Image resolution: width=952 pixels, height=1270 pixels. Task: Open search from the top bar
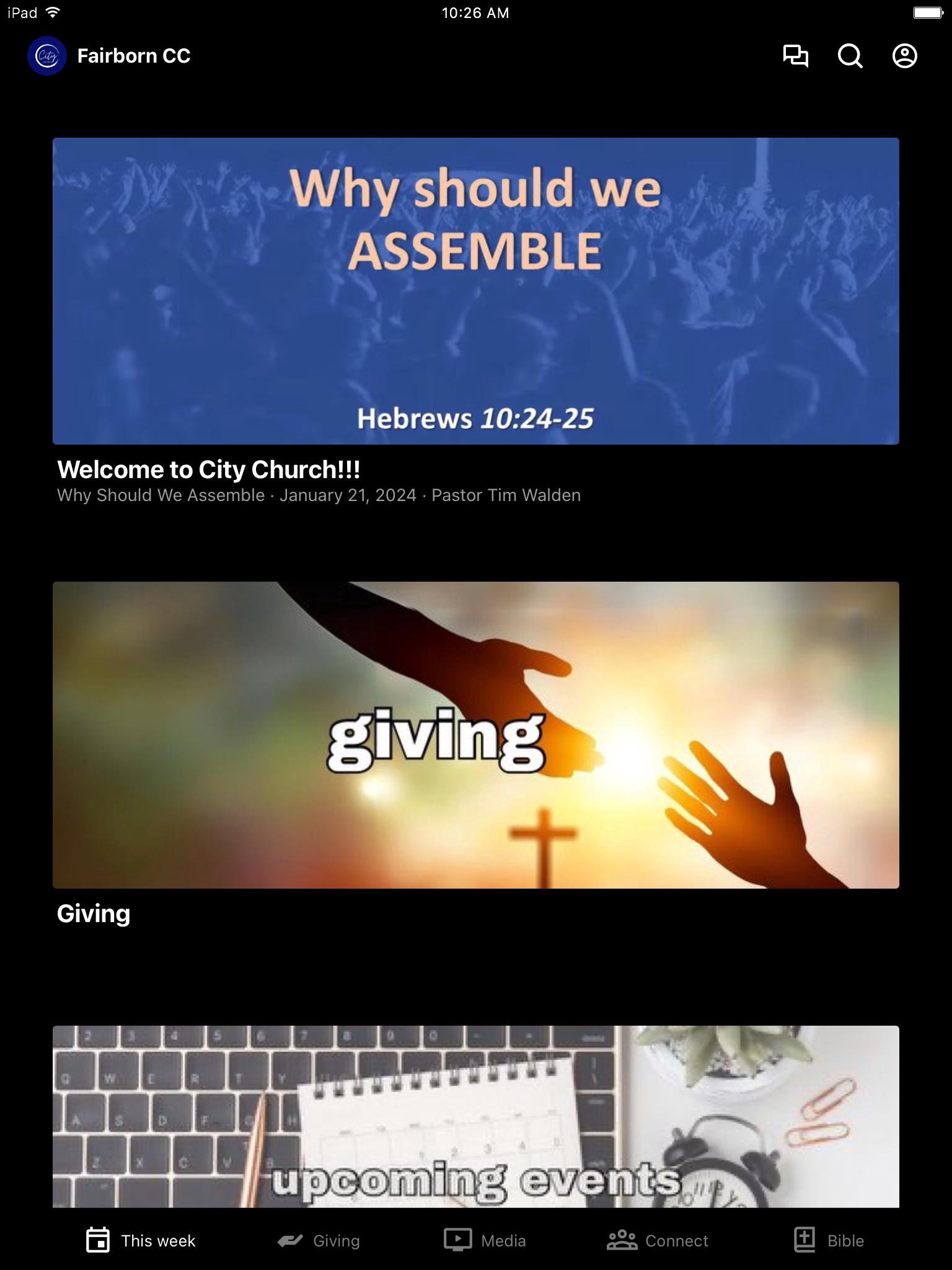pyautogui.click(x=850, y=56)
